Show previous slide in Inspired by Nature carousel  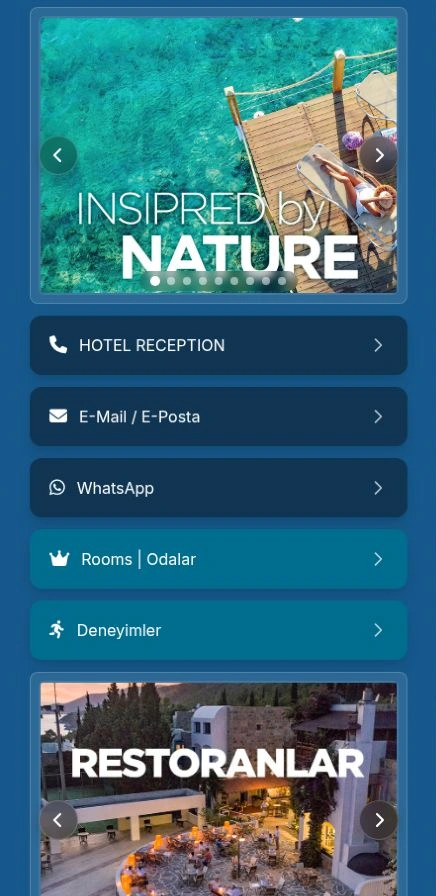click(58, 155)
